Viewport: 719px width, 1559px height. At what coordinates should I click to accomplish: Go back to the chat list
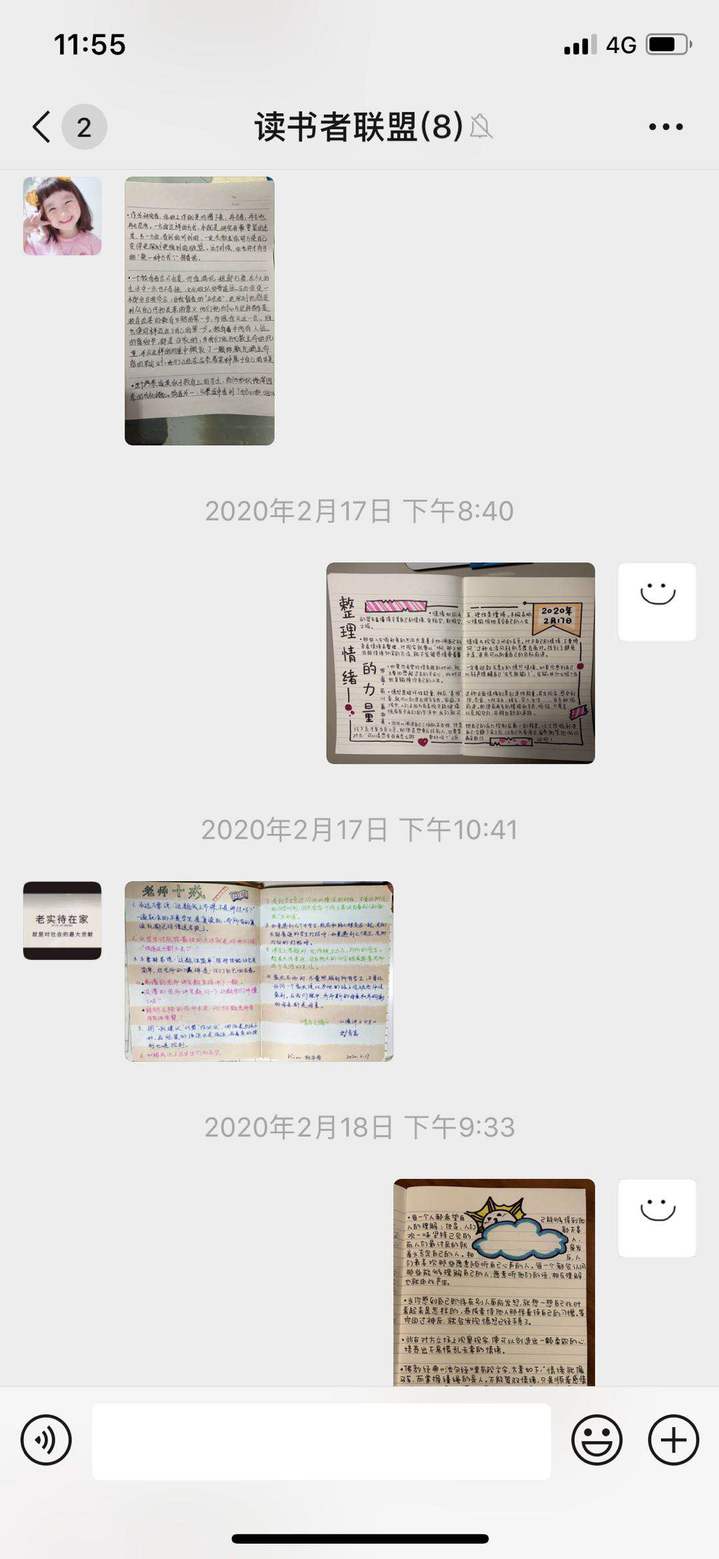click(x=42, y=127)
